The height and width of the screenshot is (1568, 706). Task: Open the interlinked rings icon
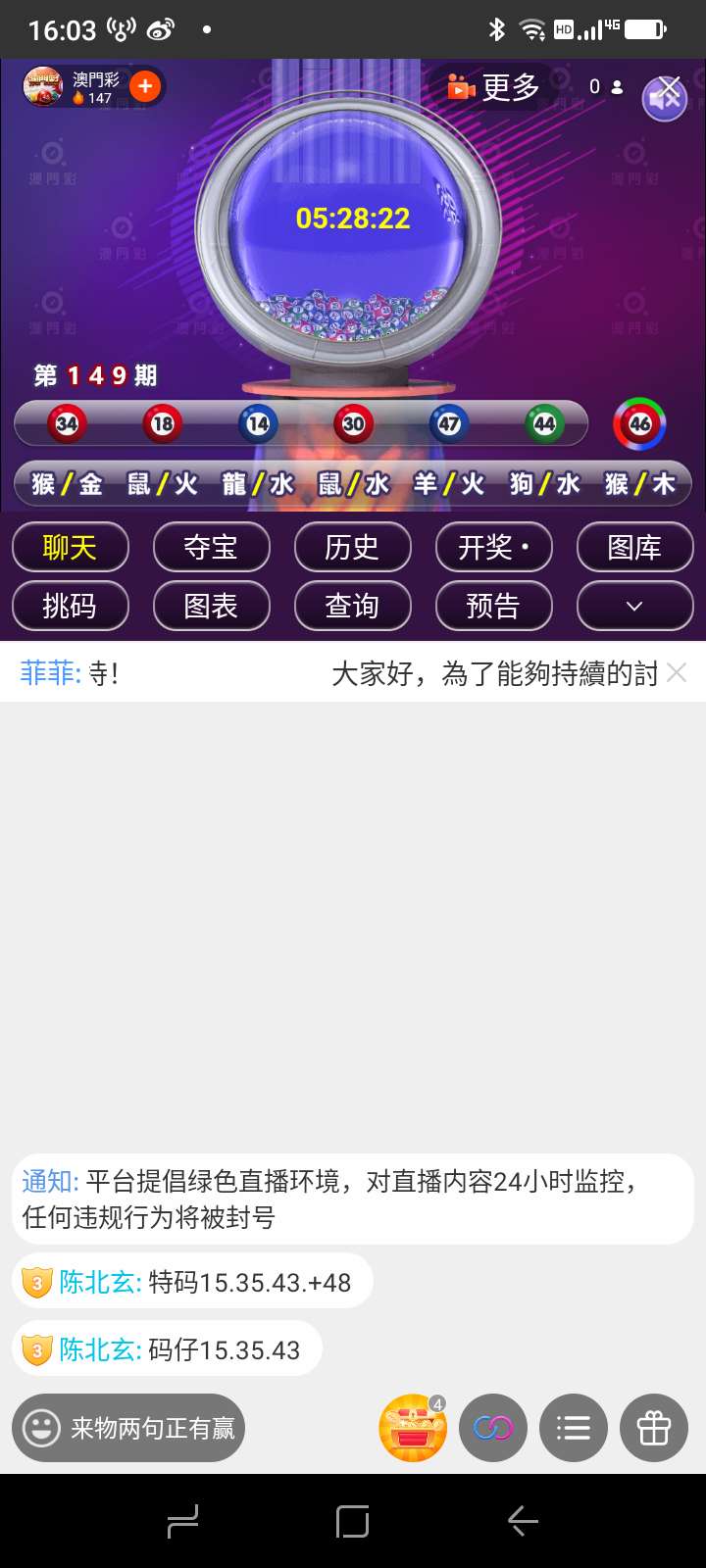[x=493, y=1428]
